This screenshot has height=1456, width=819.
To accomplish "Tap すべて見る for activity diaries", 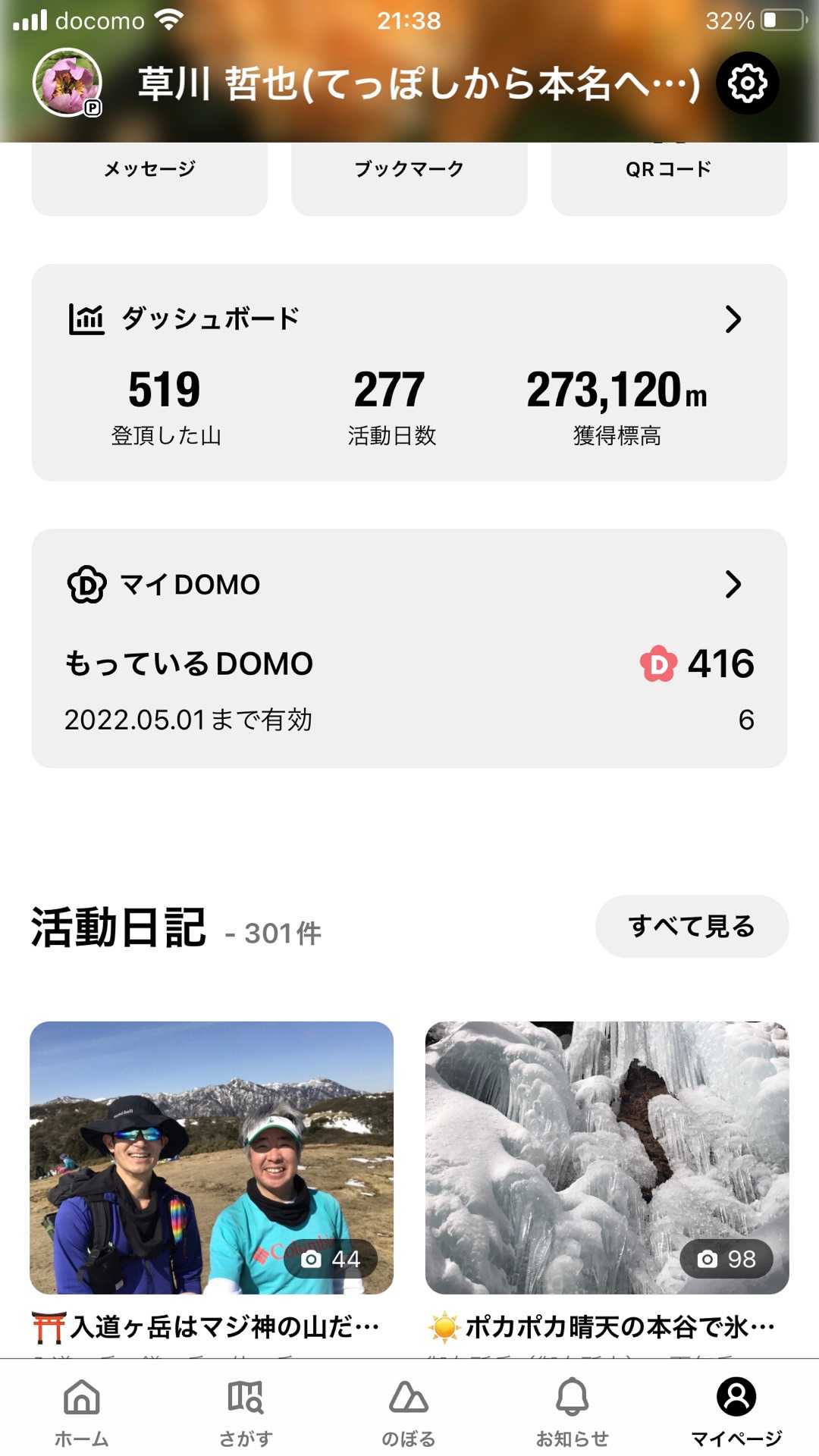I will (691, 926).
